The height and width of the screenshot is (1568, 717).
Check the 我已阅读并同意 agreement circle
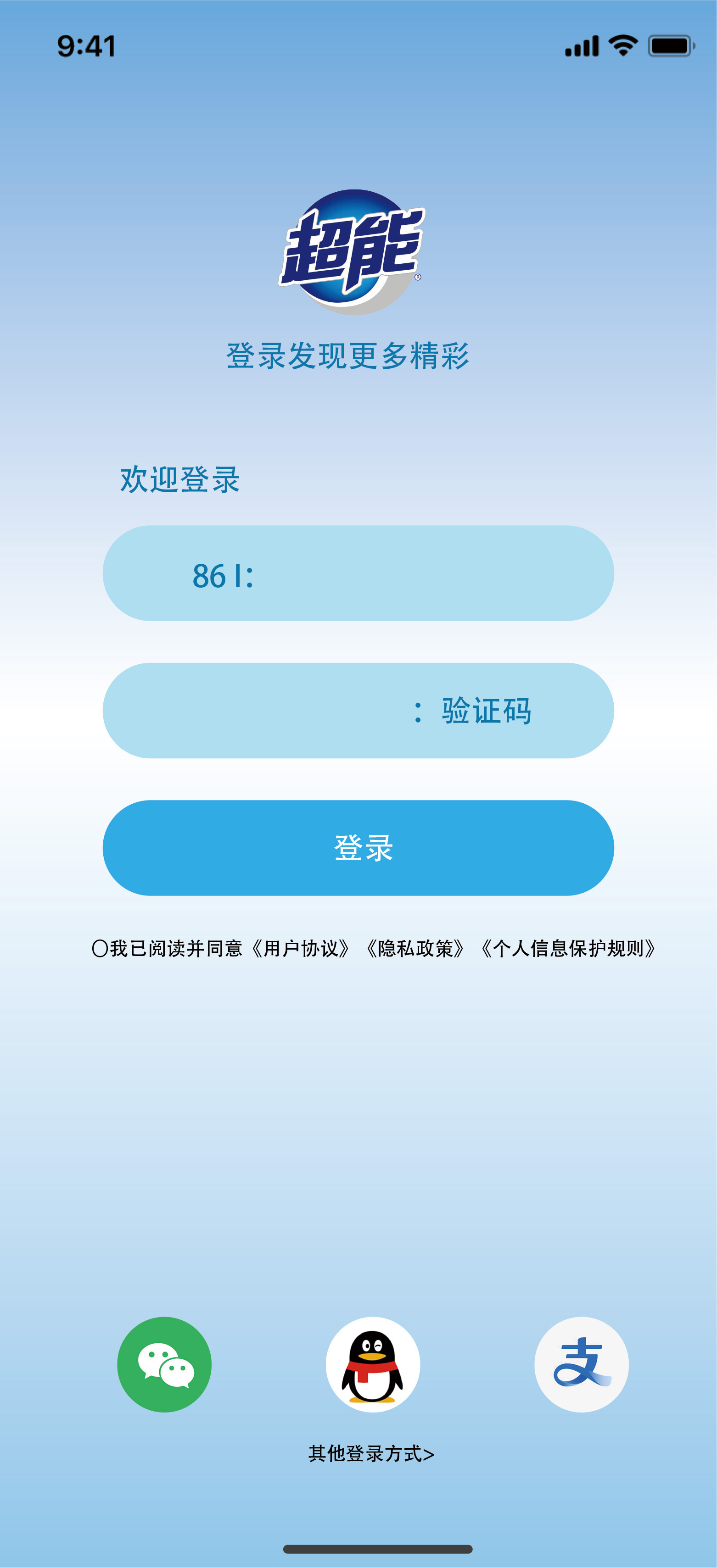click(100, 948)
